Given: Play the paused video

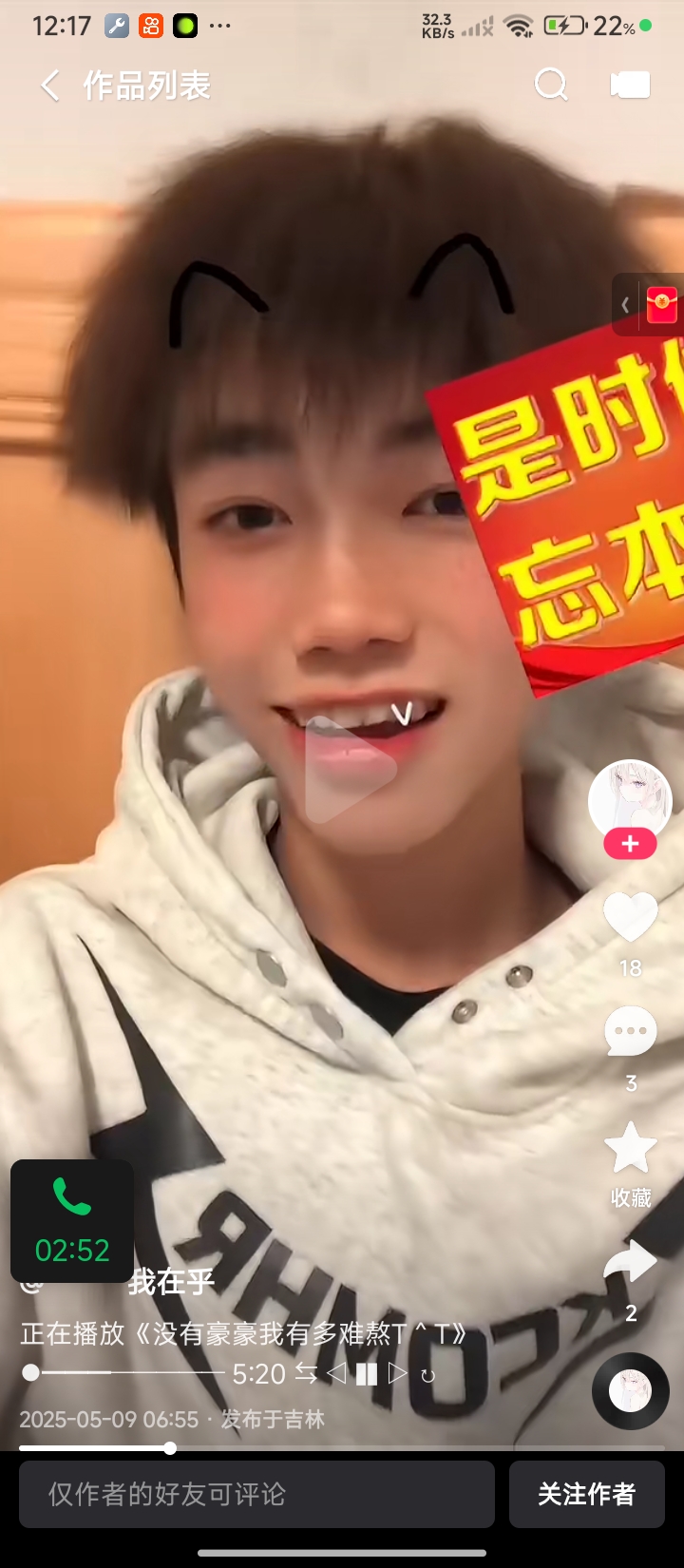Looking at the screenshot, I should (350, 770).
